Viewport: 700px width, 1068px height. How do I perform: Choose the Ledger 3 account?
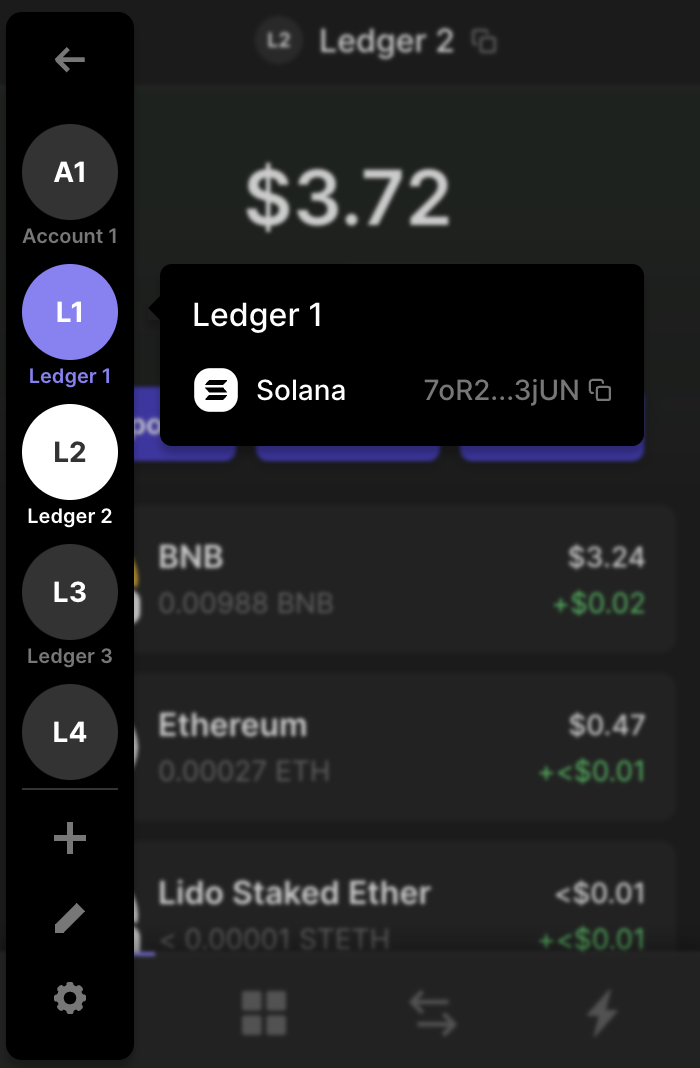(70, 592)
